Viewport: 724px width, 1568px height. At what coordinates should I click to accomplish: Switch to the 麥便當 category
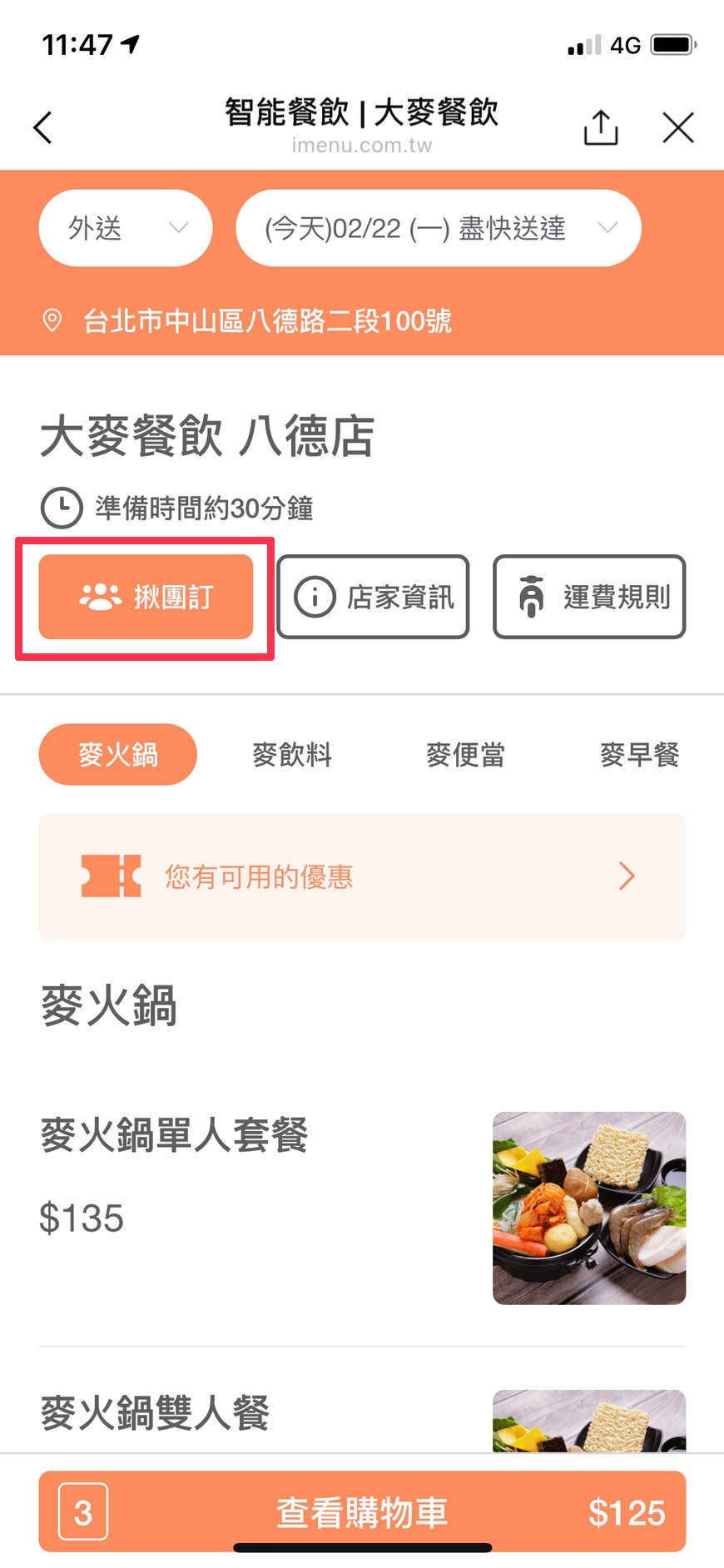tap(465, 755)
